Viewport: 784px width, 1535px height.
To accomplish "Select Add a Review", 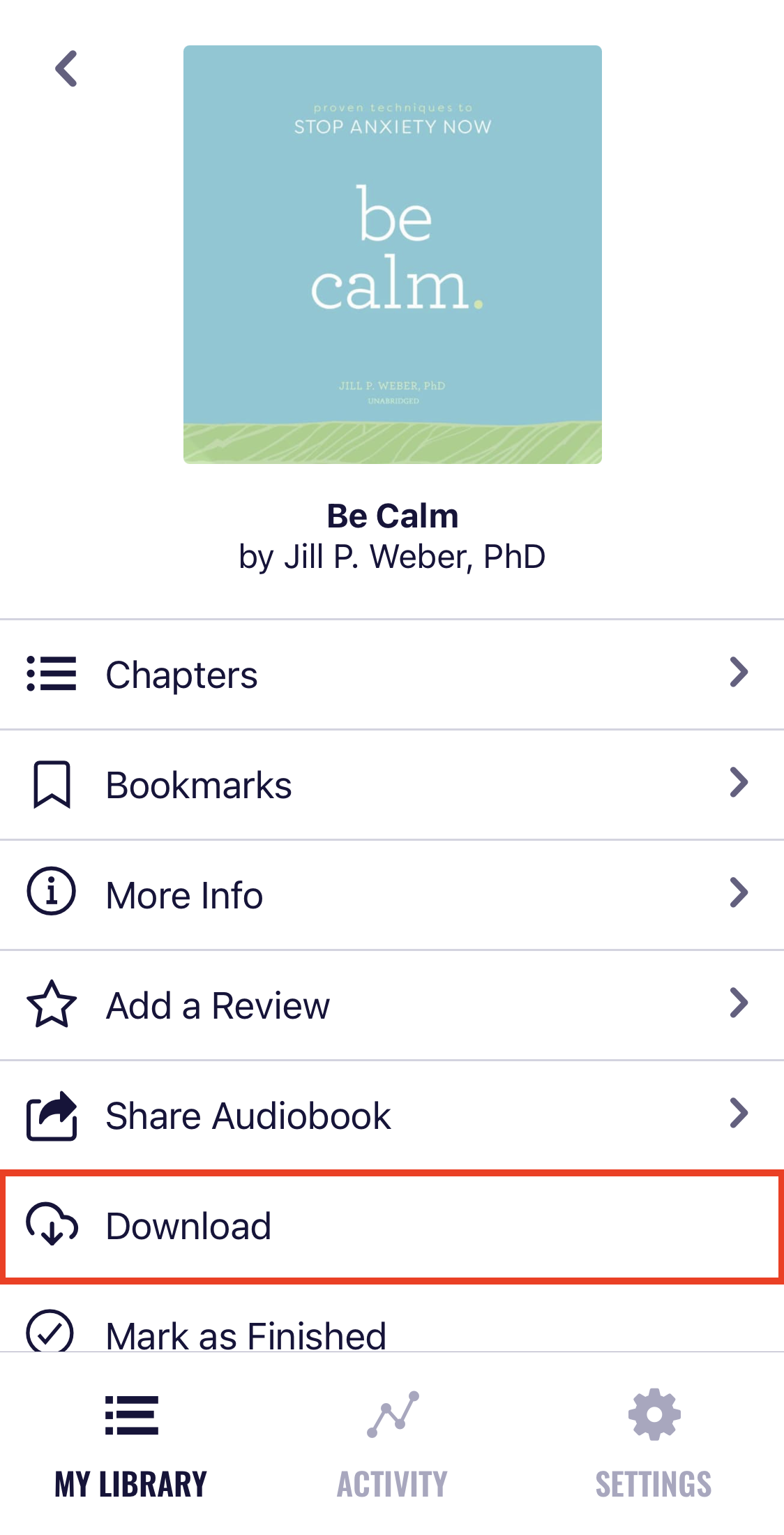I will click(x=391, y=1005).
